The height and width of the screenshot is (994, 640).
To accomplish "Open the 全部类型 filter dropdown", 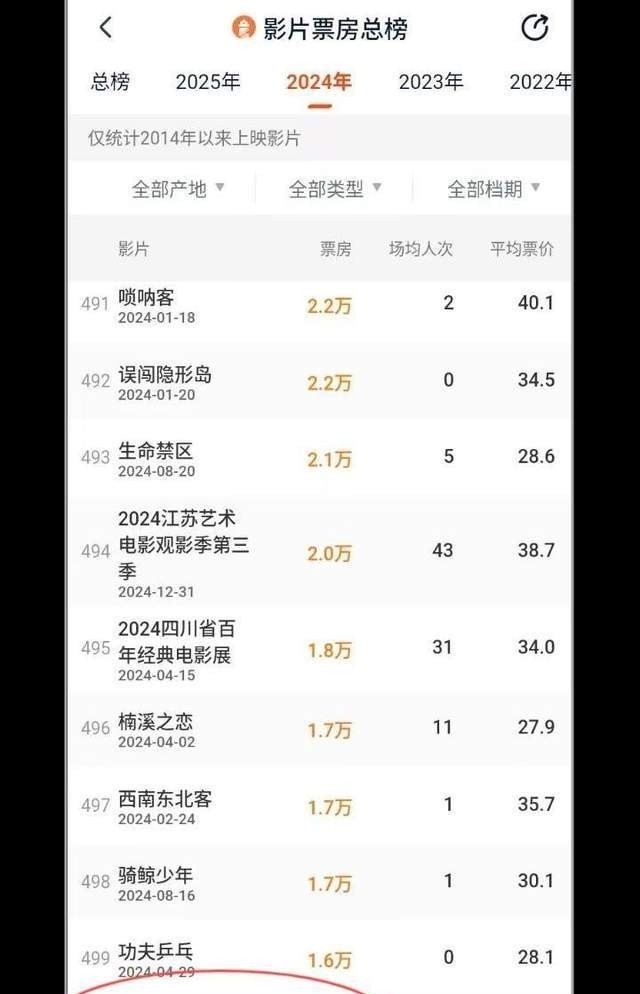I will (x=335, y=189).
